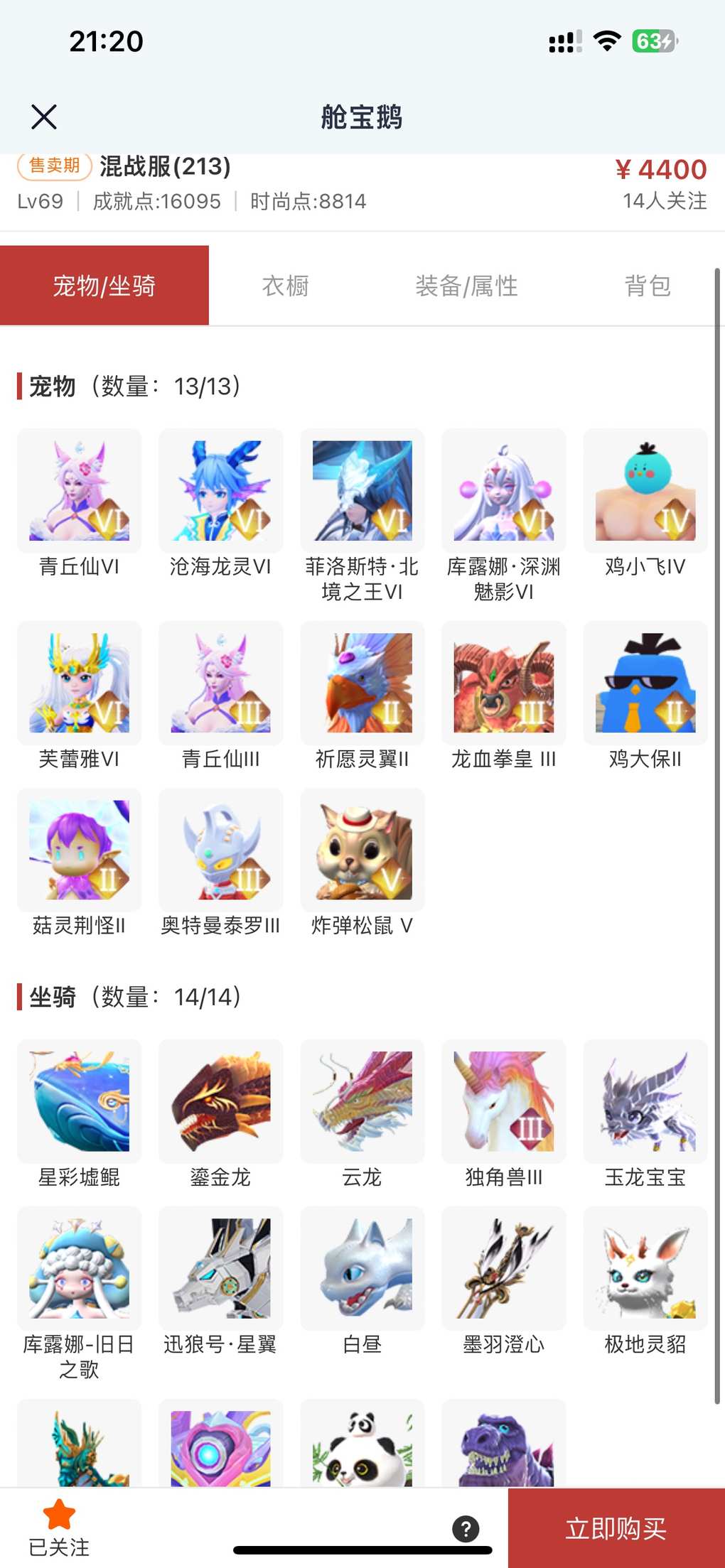
Task: Open mount 云龙
Action: 362,1101
